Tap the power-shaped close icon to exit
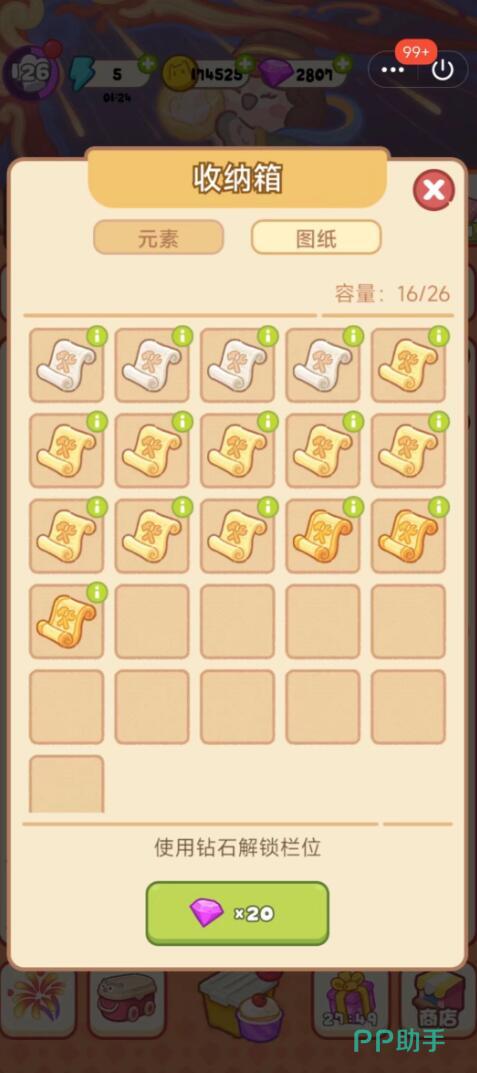Viewport: 477px width, 1073px height. click(443, 70)
